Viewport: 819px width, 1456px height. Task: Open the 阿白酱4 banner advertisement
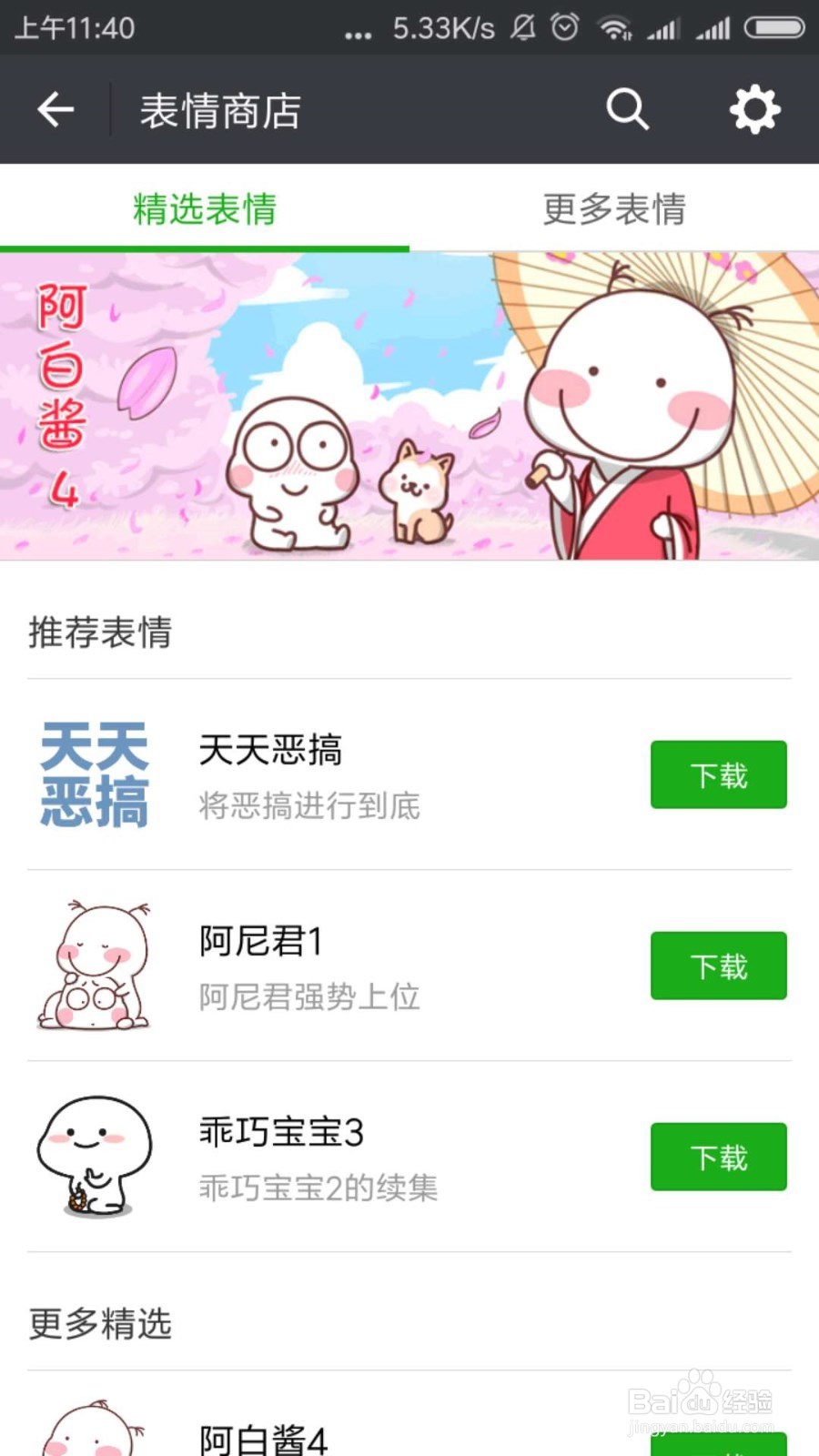(409, 405)
